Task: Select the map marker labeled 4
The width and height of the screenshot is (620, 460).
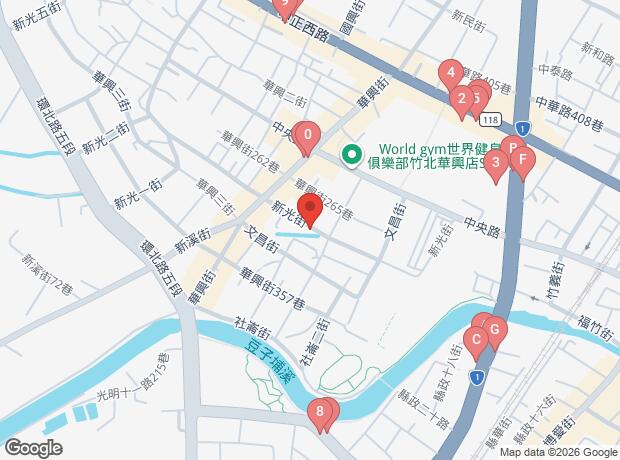Action: [451, 73]
